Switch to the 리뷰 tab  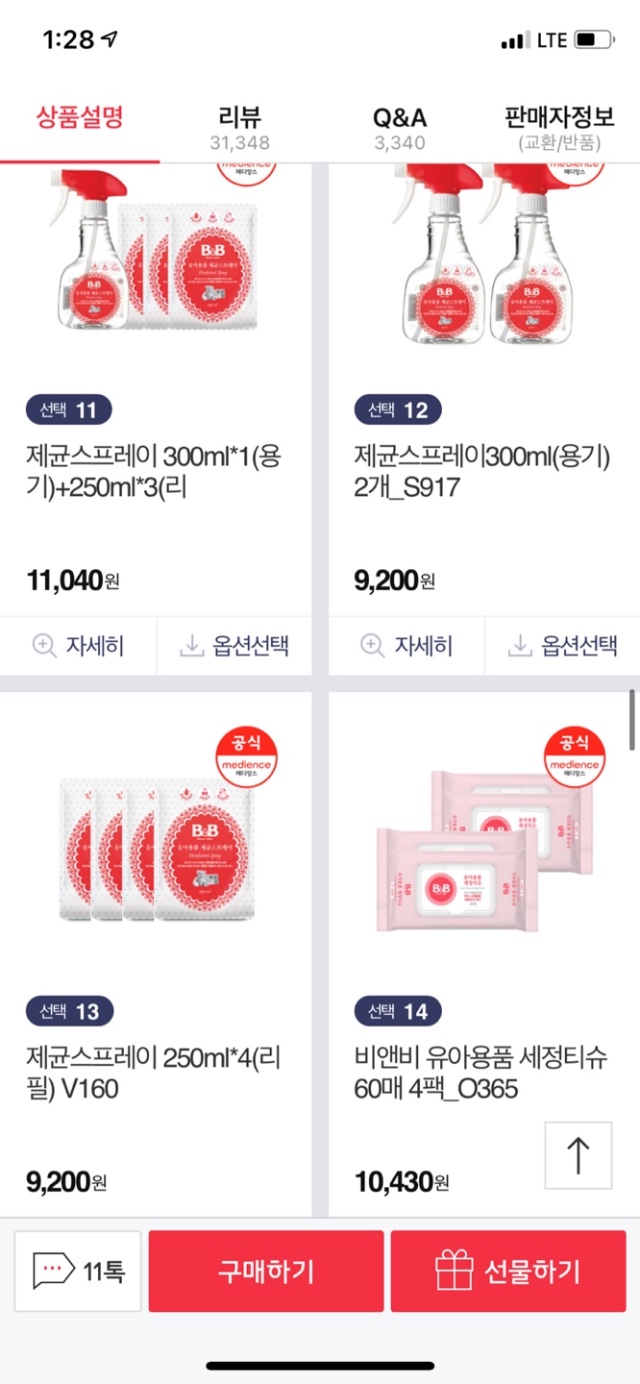coord(239,128)
